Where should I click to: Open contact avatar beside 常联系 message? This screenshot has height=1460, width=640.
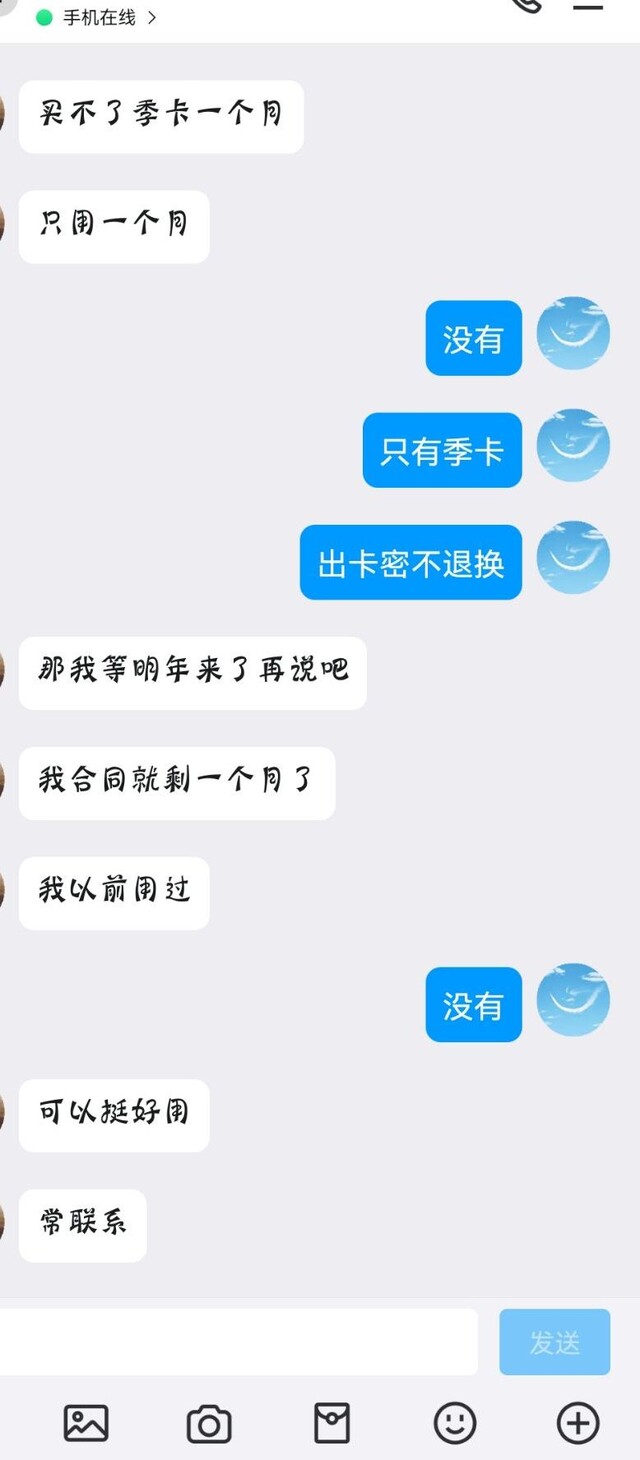pyautogui.click(x=2, y=1222)
